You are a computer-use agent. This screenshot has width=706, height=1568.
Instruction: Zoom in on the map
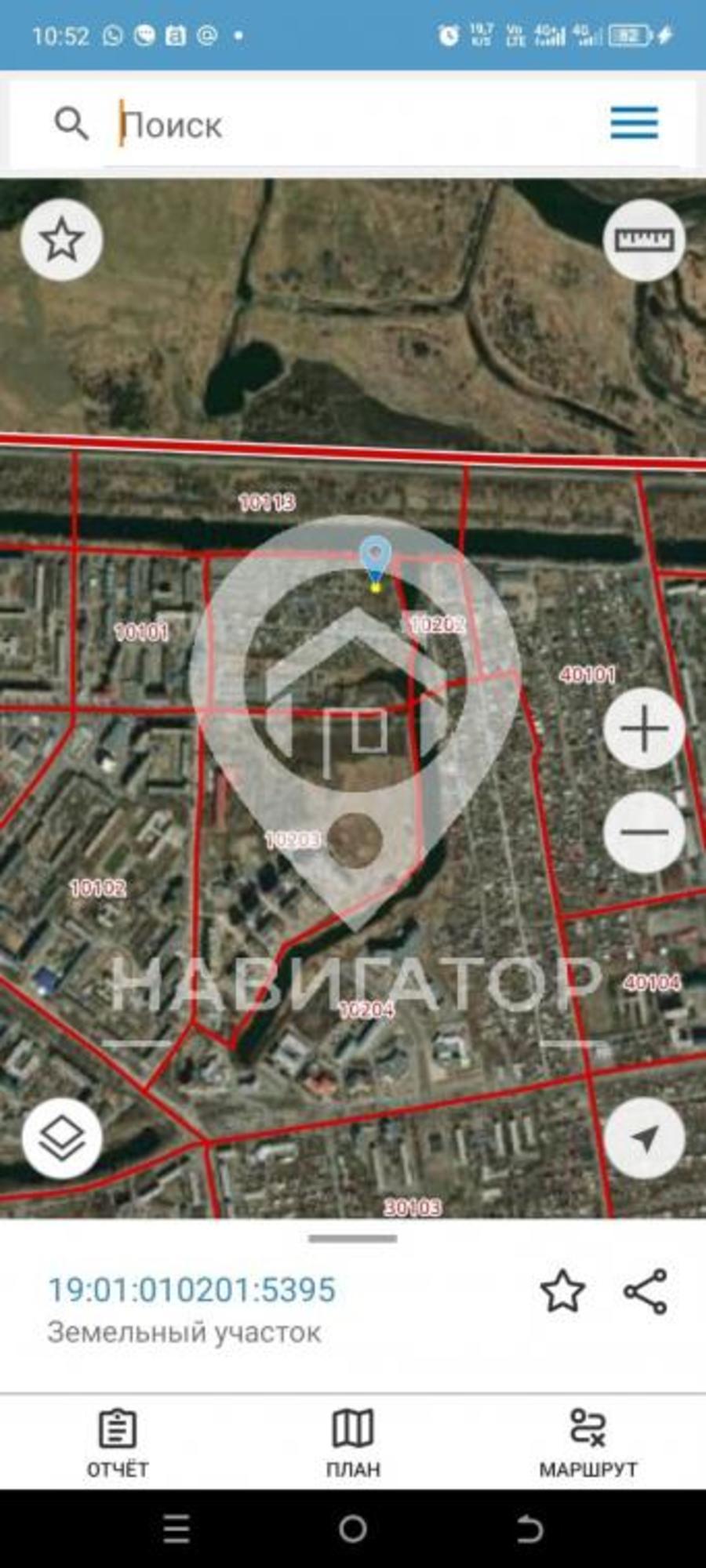pyautogui.click(x=644, y=729)
